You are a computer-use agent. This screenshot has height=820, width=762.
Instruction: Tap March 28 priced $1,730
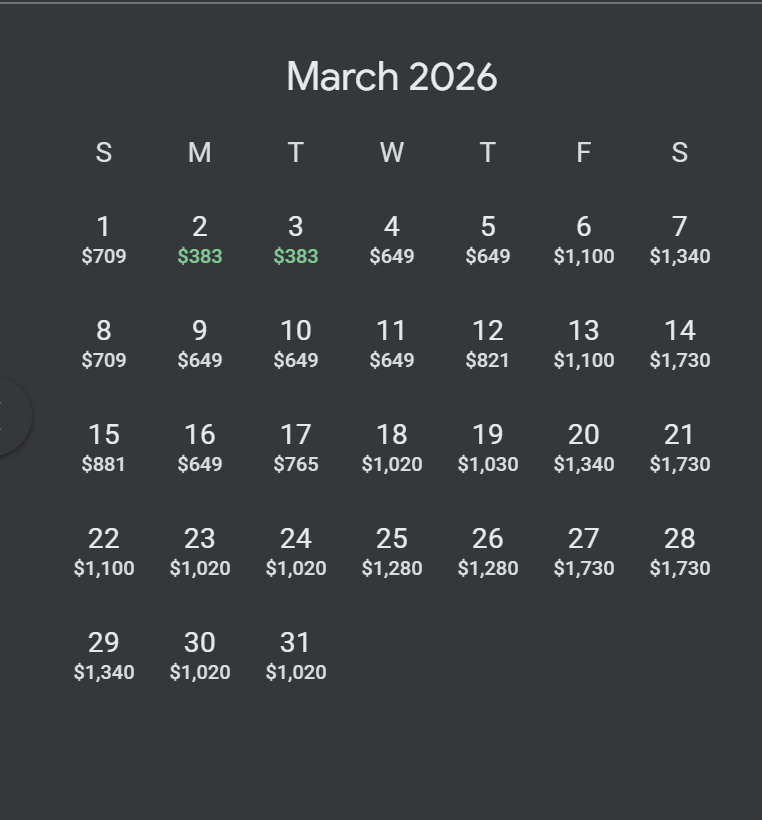click(680, 552)
